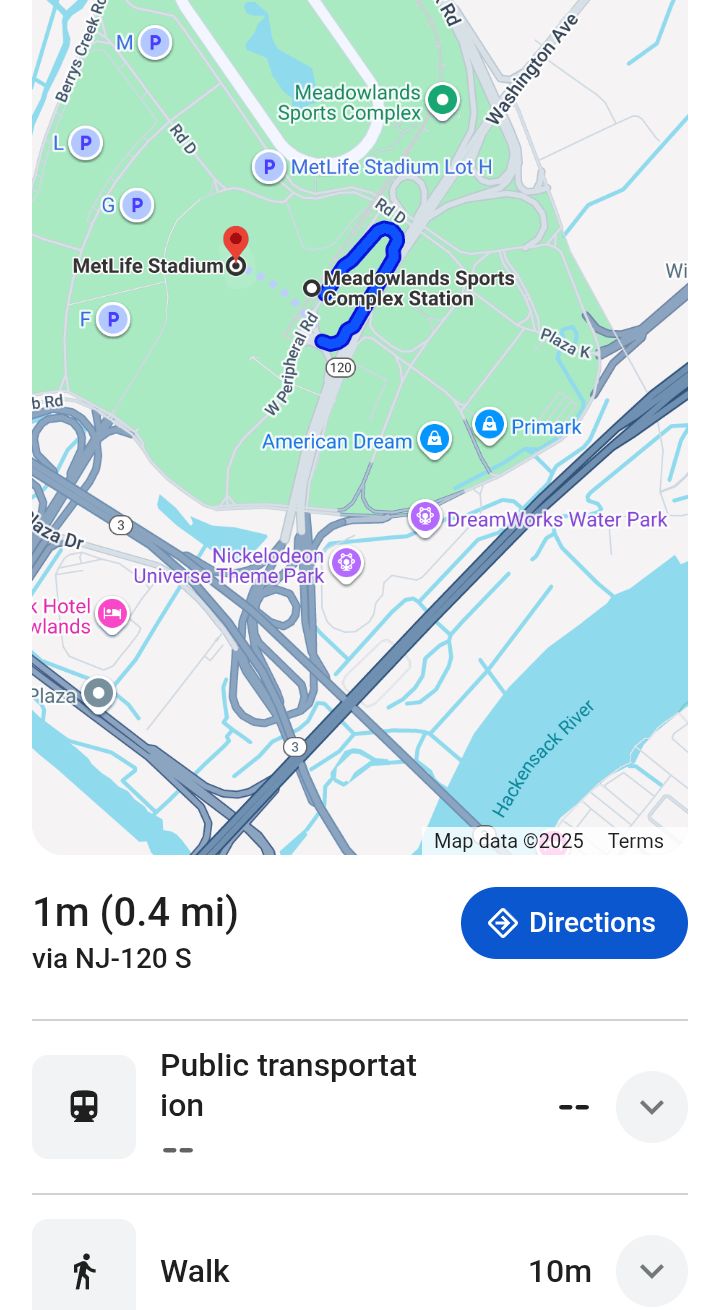Select the American Dream shopping marker
720x1310 pixels.
[x=435, y=439]
